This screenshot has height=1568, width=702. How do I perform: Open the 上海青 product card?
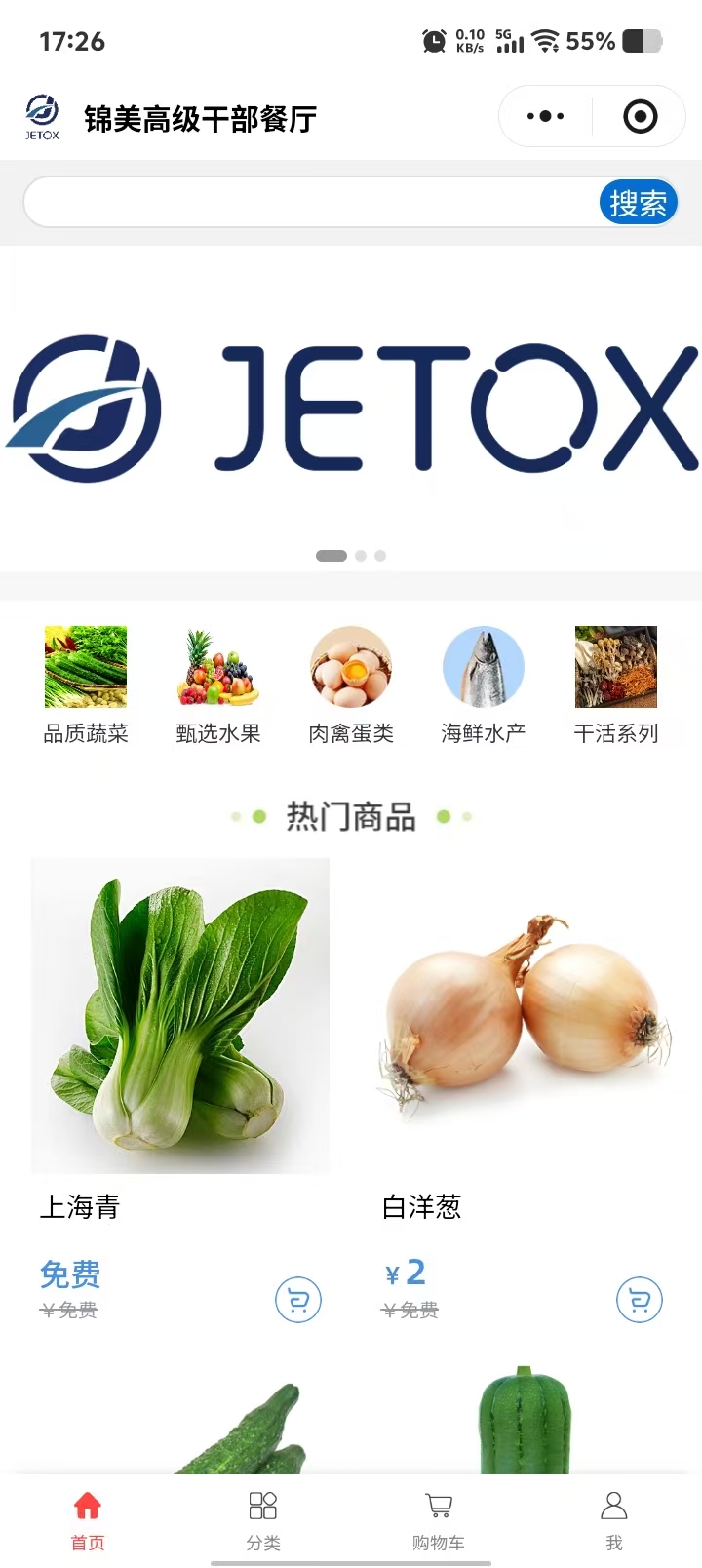[x=180, y=1016]
